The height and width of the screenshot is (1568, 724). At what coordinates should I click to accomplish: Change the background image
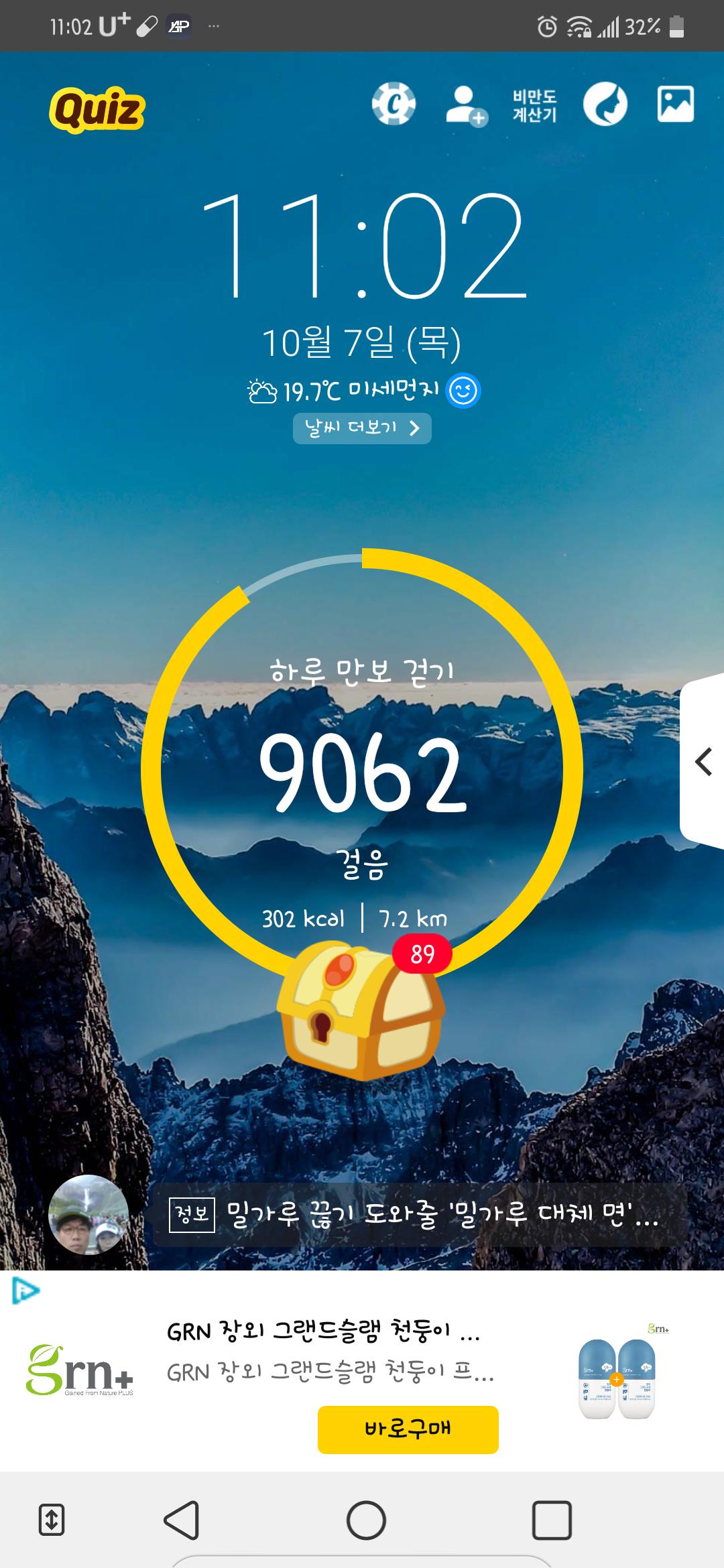675,105
